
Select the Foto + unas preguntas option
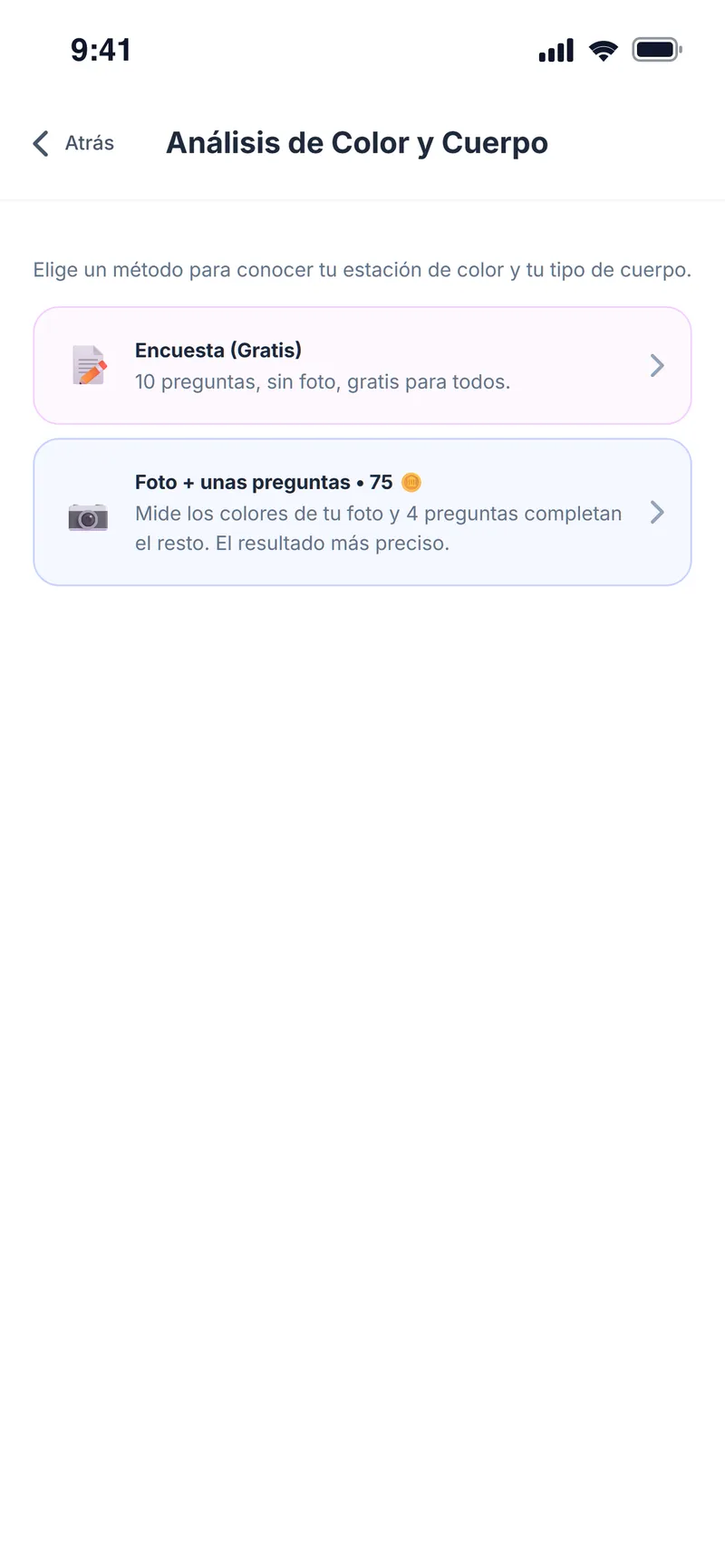pos(362,513)
